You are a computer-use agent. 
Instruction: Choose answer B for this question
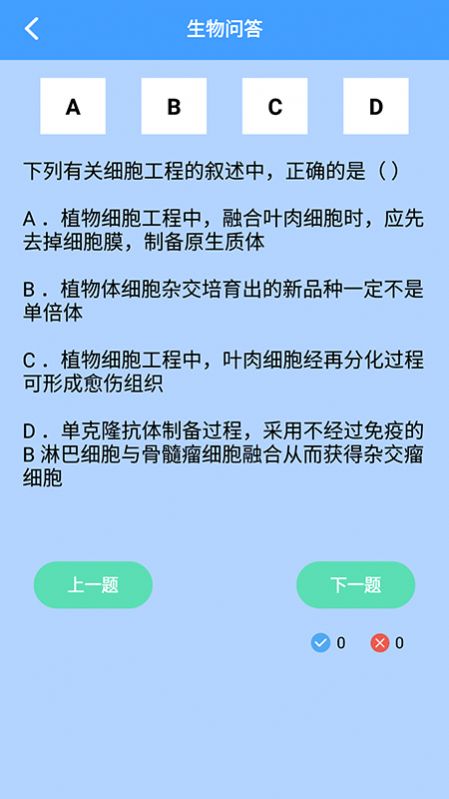click(174, 106)
